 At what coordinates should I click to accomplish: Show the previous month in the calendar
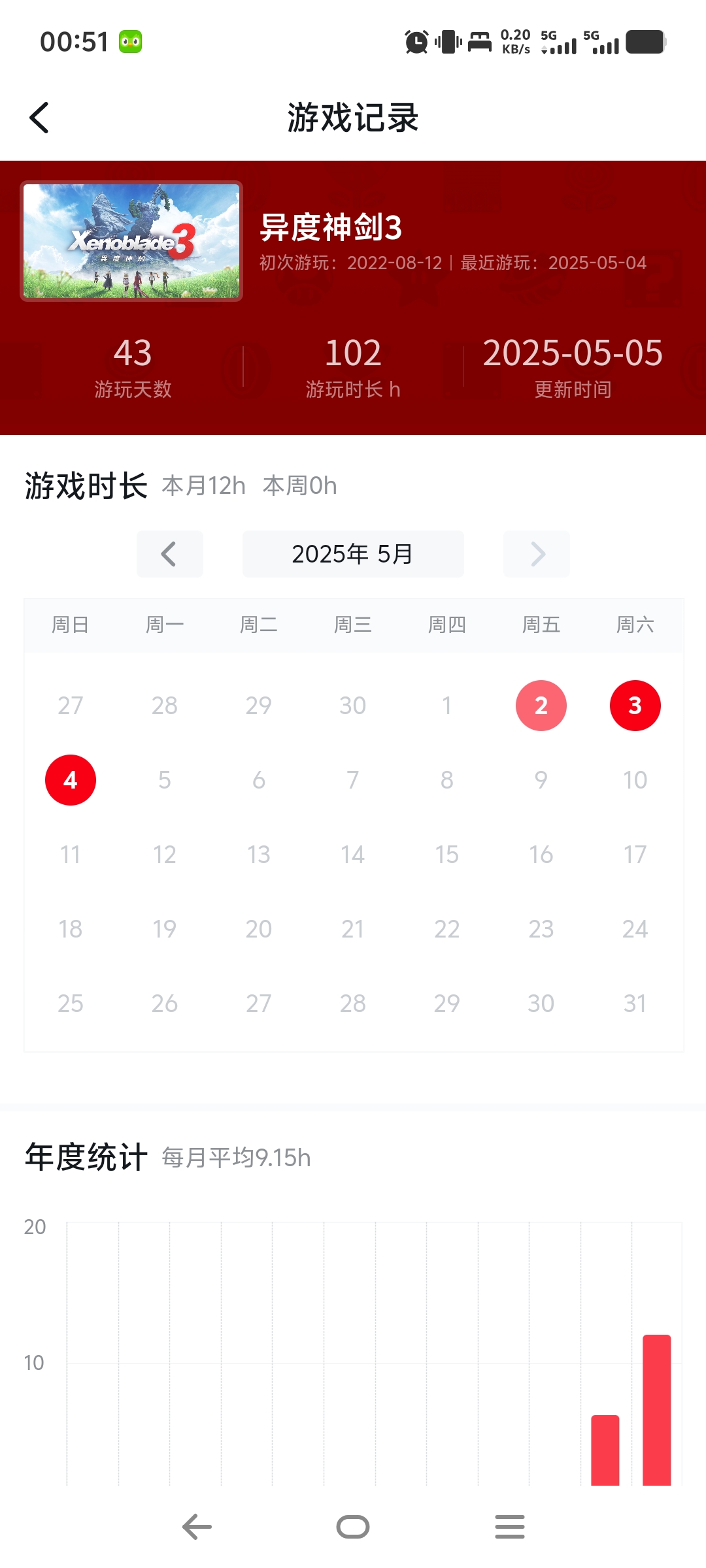(x=169, y=554)
